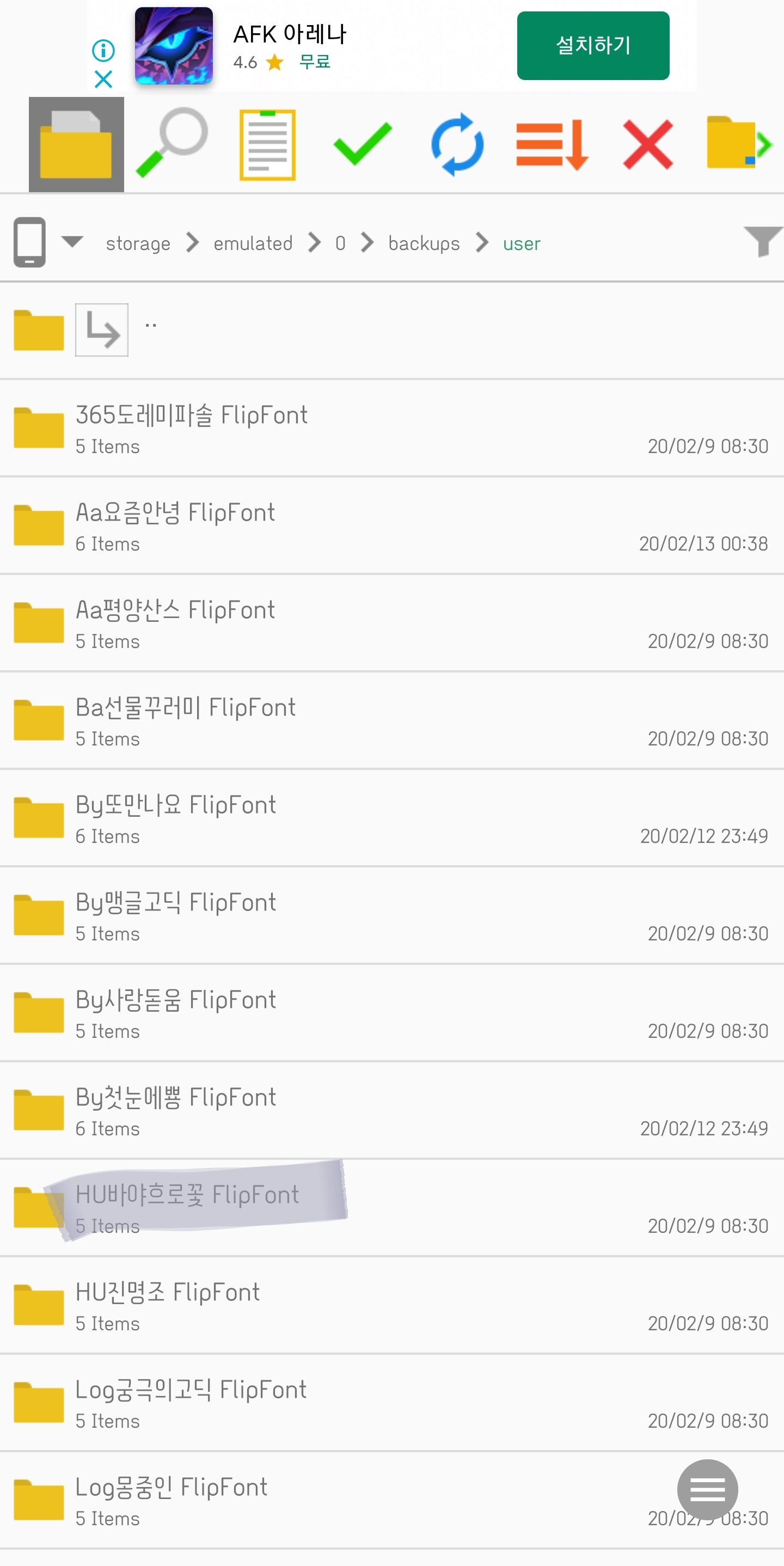This screenshot has width=784, height=1566.
Task: Tap the magnifier search icon in toolbar
Action: click(172, 143)
